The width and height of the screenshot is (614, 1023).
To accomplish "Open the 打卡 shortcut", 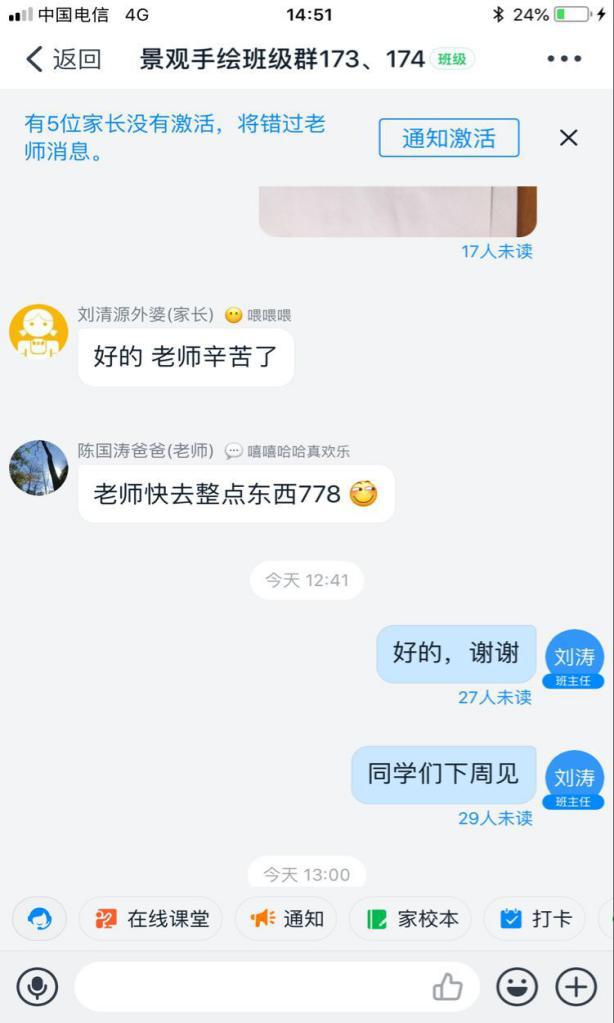I will tap(536, 919).
